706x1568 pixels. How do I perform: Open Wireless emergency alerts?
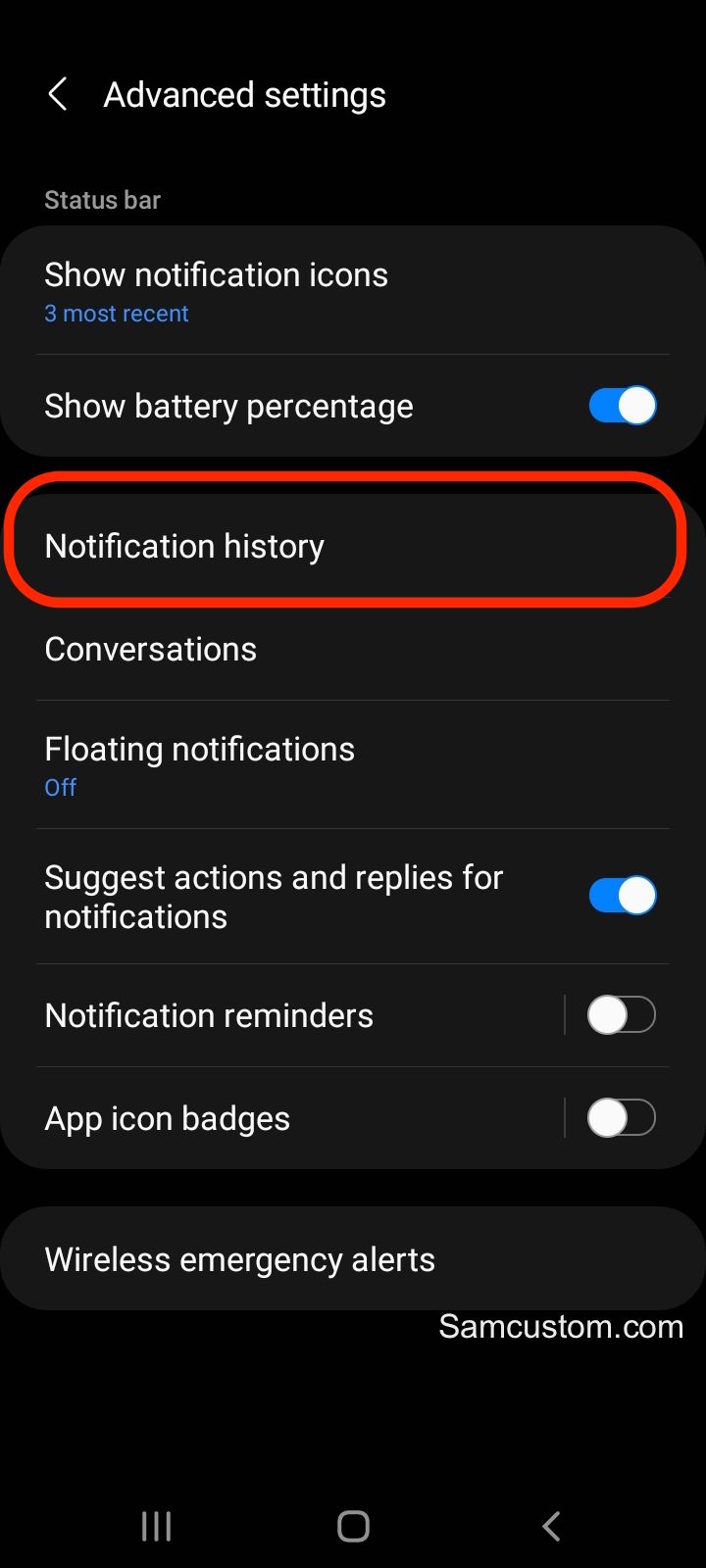click(353, 1259)
